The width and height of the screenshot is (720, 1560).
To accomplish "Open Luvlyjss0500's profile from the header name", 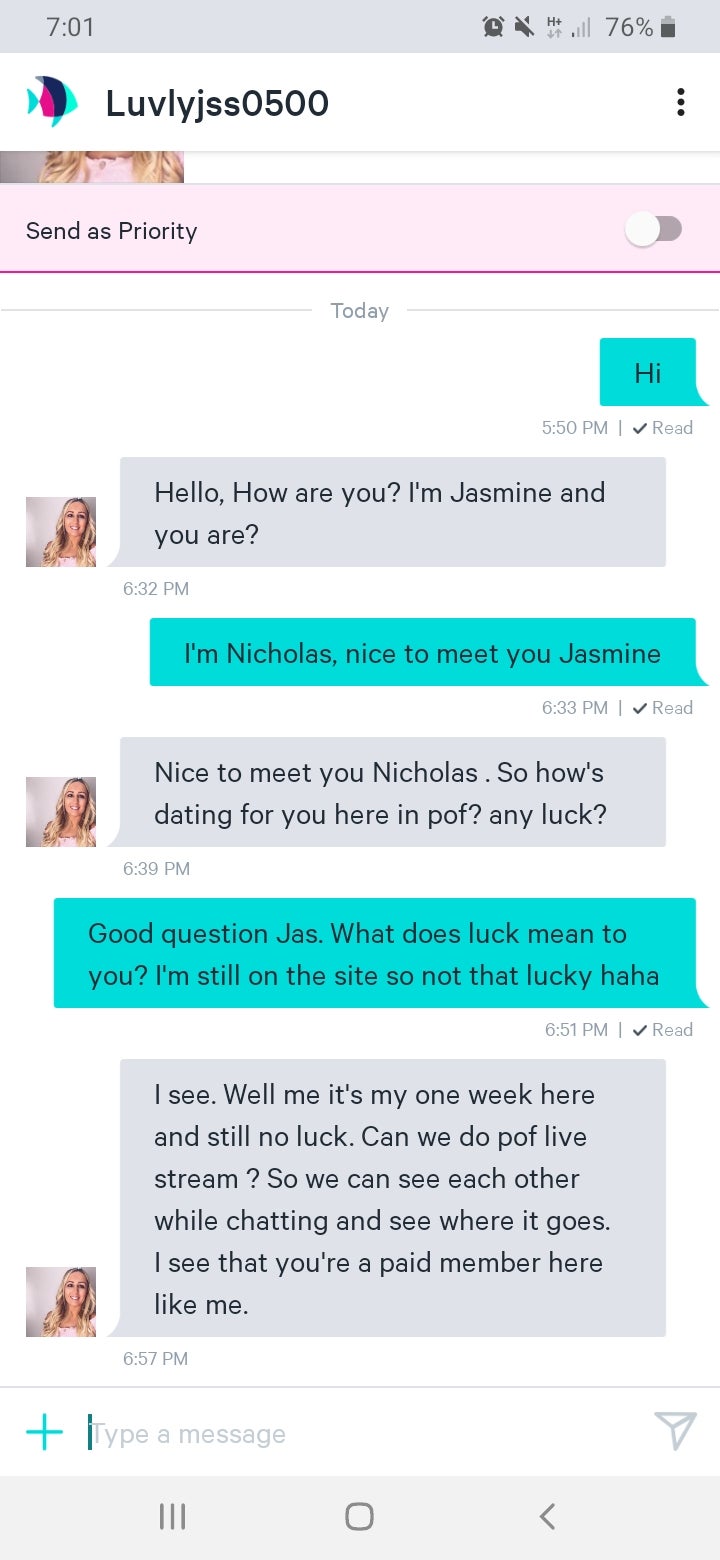I will pyautogui.click(x=217, y=103).
